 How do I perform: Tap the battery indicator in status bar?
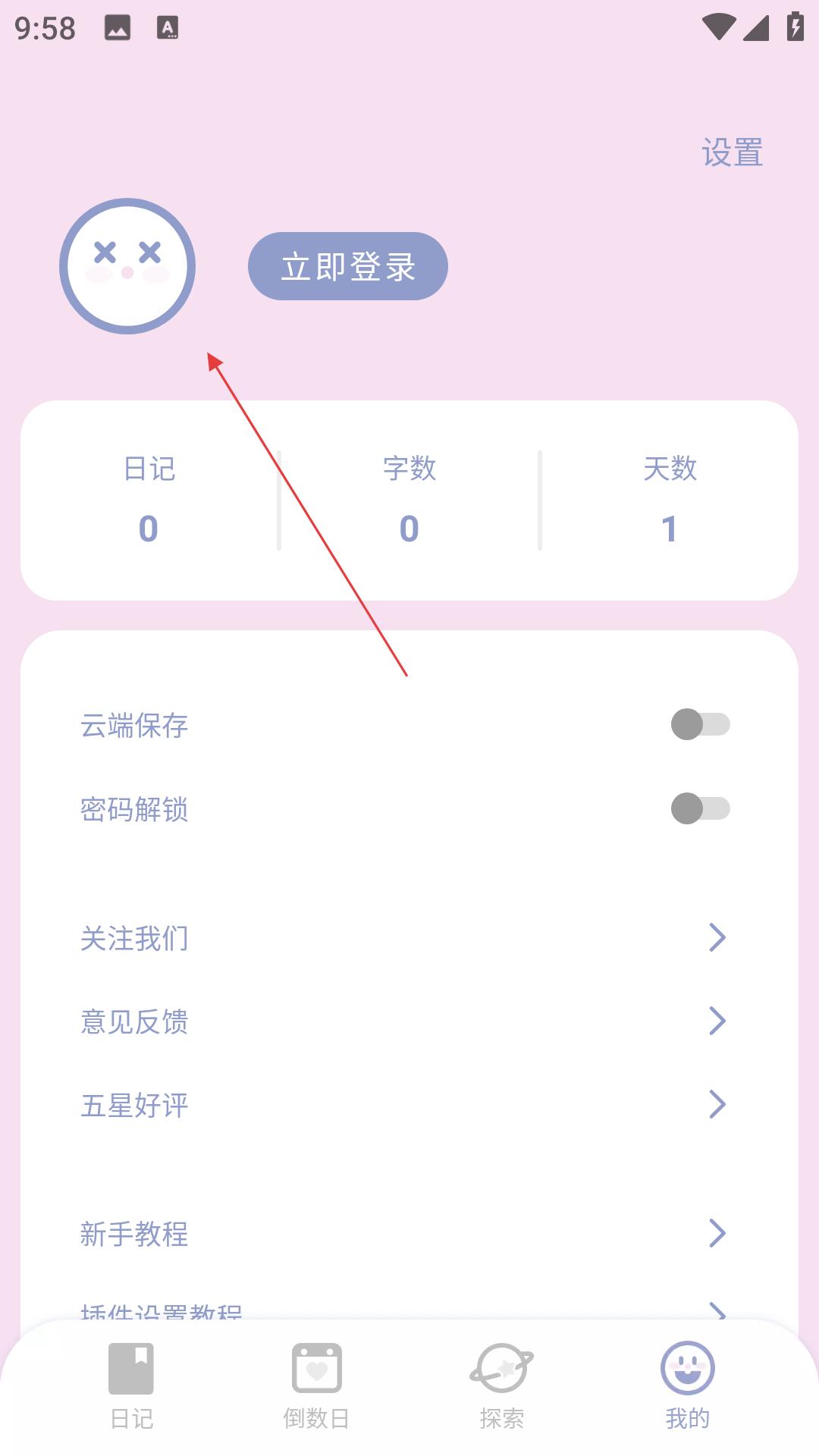[794, 25]
